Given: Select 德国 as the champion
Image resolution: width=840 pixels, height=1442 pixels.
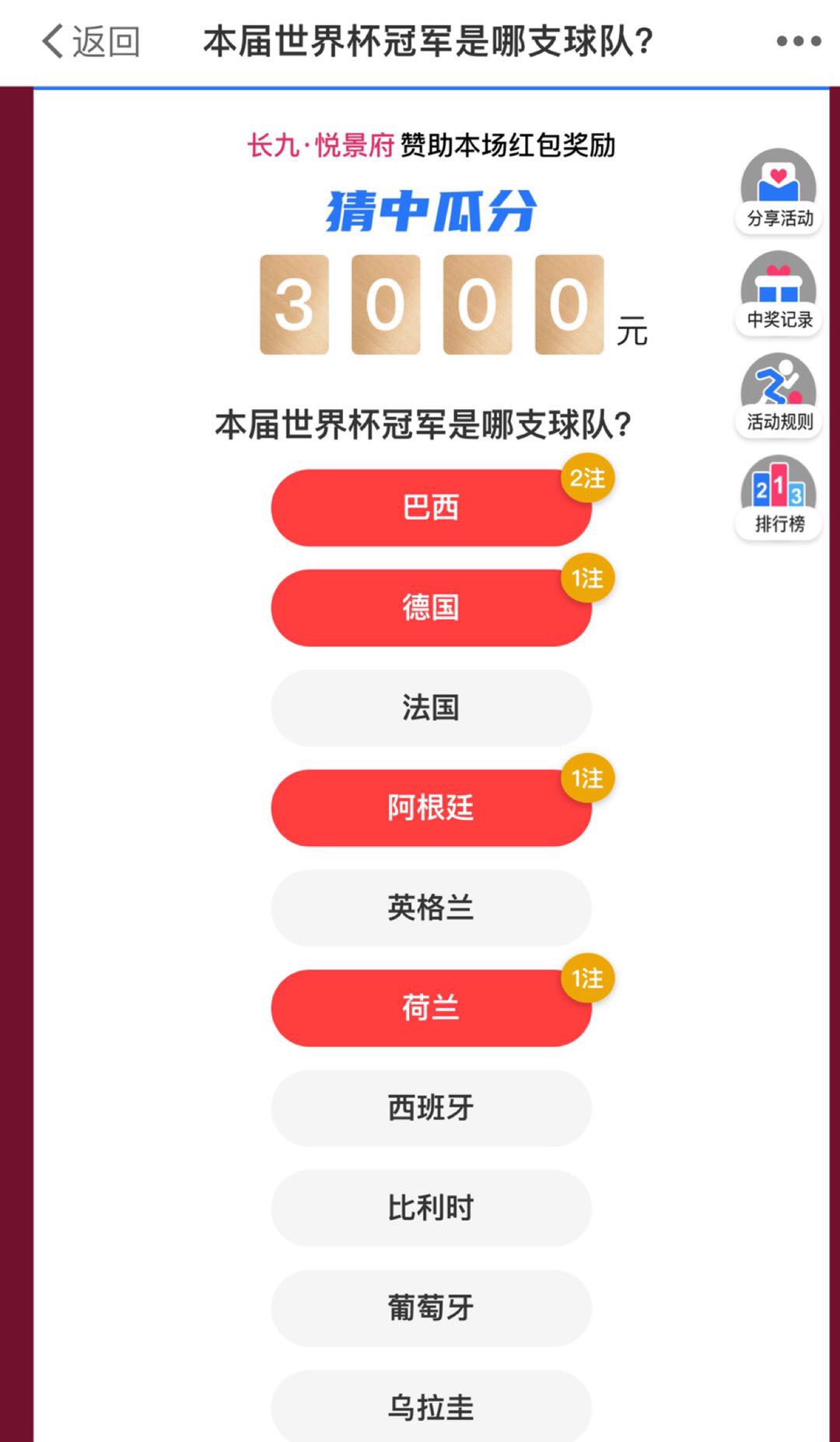Looking at the screenshot, I should point(431,607).
